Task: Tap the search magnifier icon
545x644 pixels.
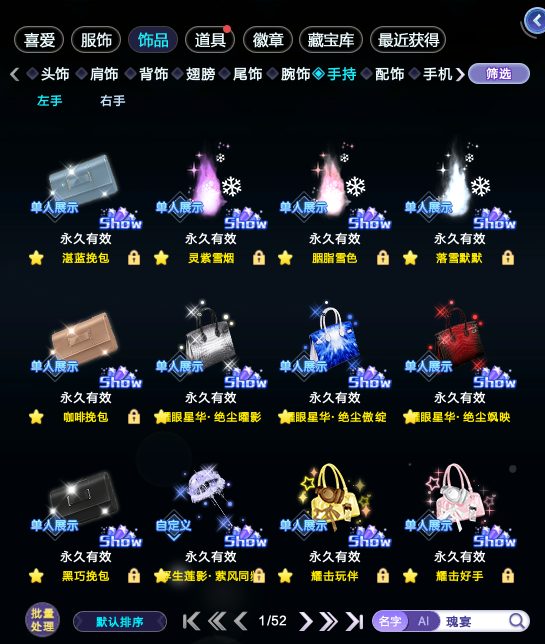Action: tap(517, 621)
